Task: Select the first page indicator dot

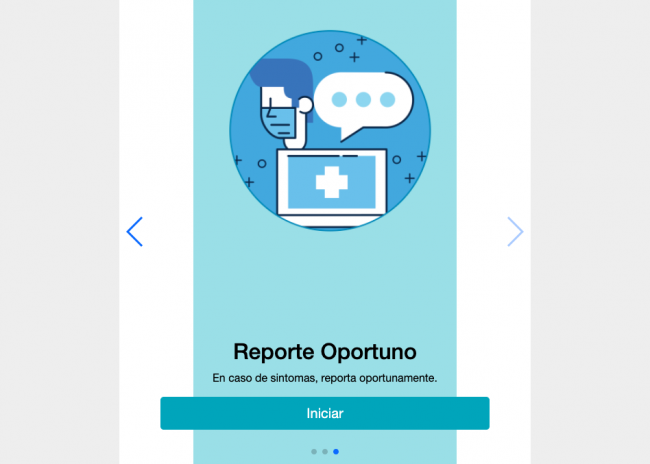Action: 314,452
